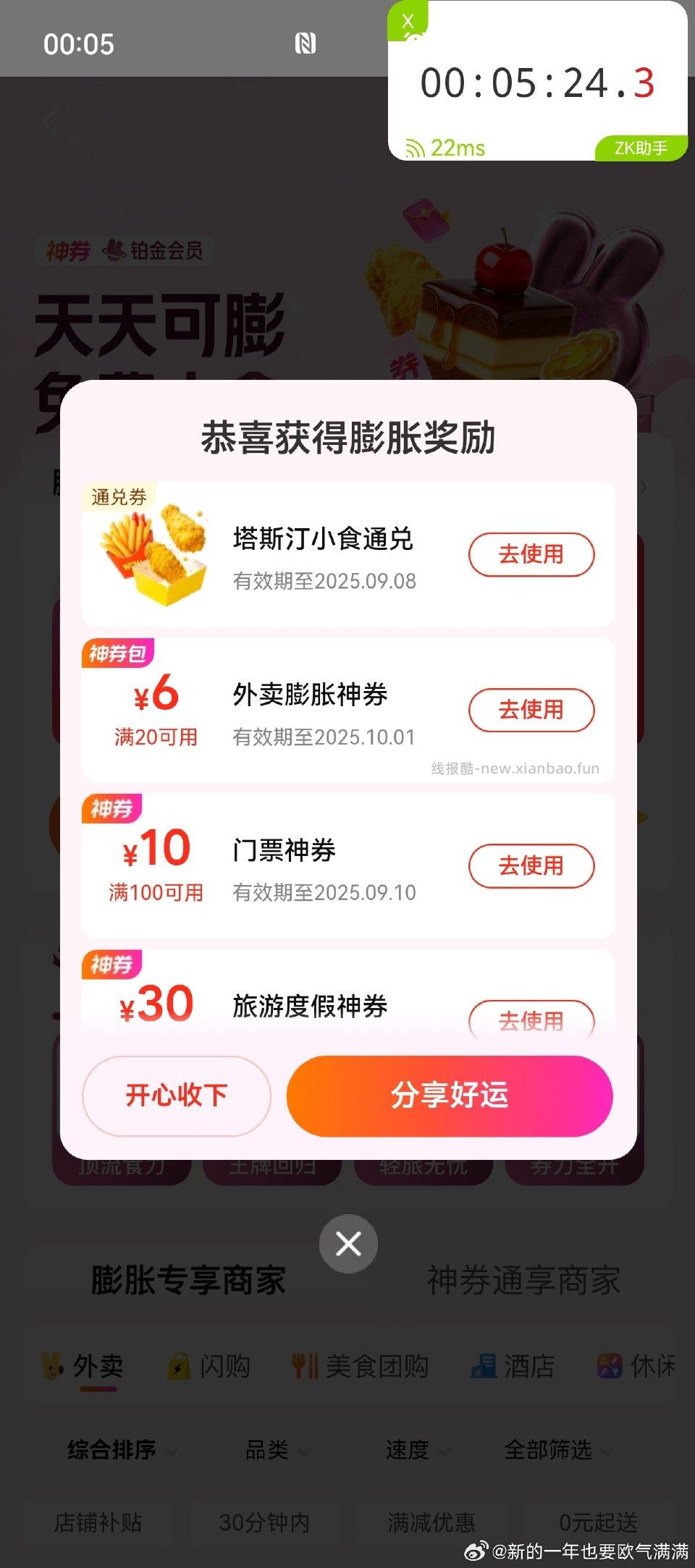Open the 全部筛选 filter dropdown
Image resolution: width=695 pixels, height=1568 pixels.
(556, 1451)
